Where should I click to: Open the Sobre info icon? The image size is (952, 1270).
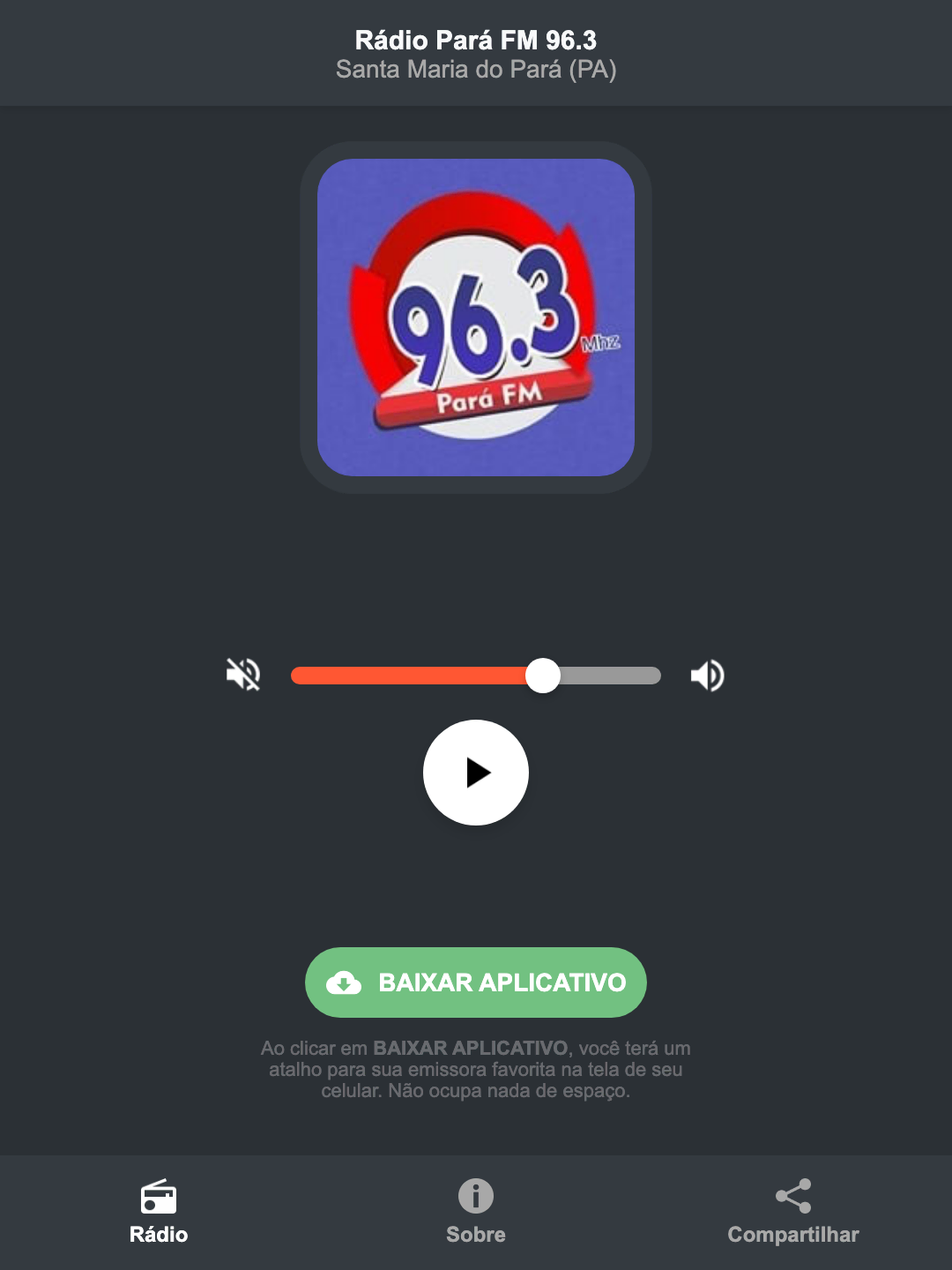475,1198
